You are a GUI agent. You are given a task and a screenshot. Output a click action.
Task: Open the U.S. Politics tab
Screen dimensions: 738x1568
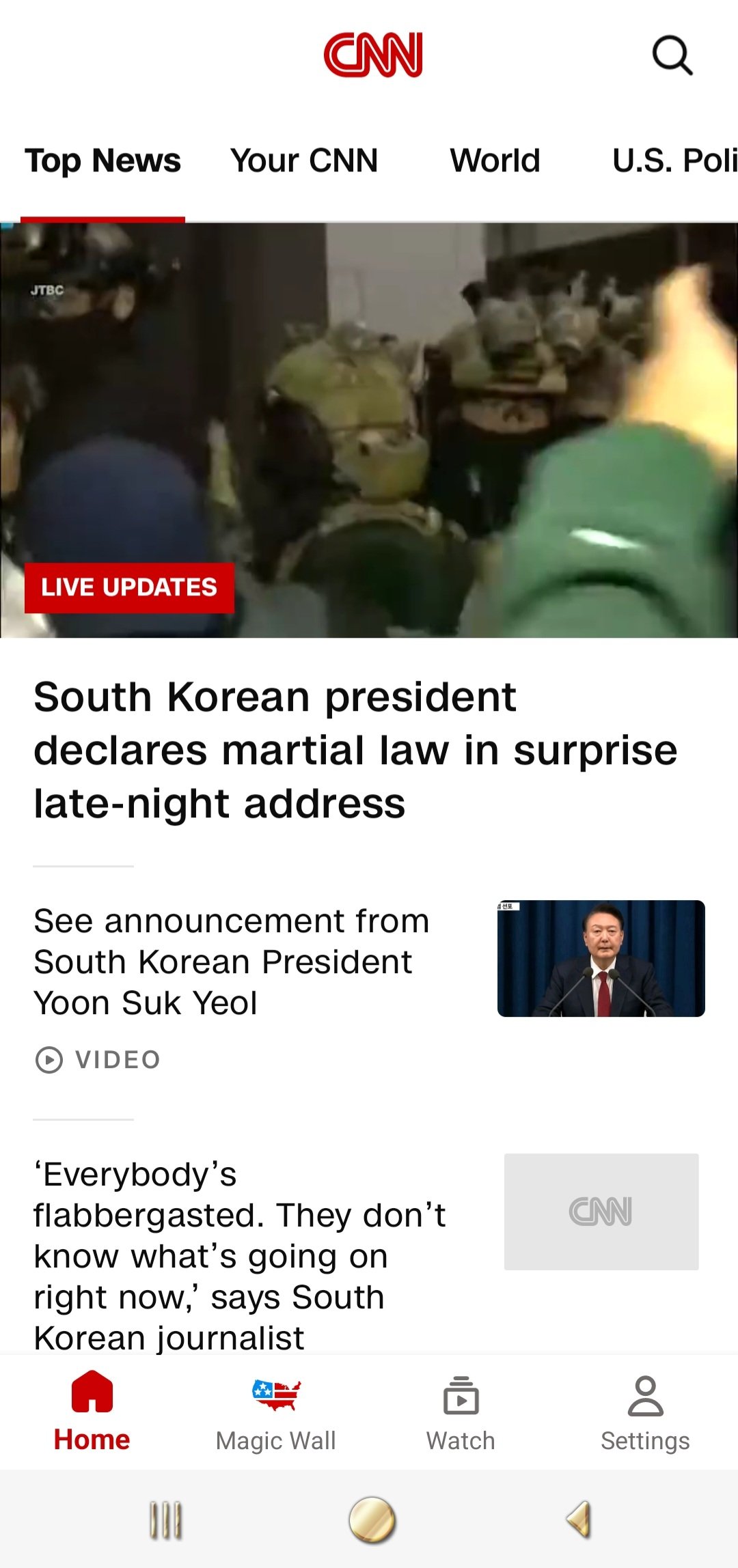click(673, 161)
